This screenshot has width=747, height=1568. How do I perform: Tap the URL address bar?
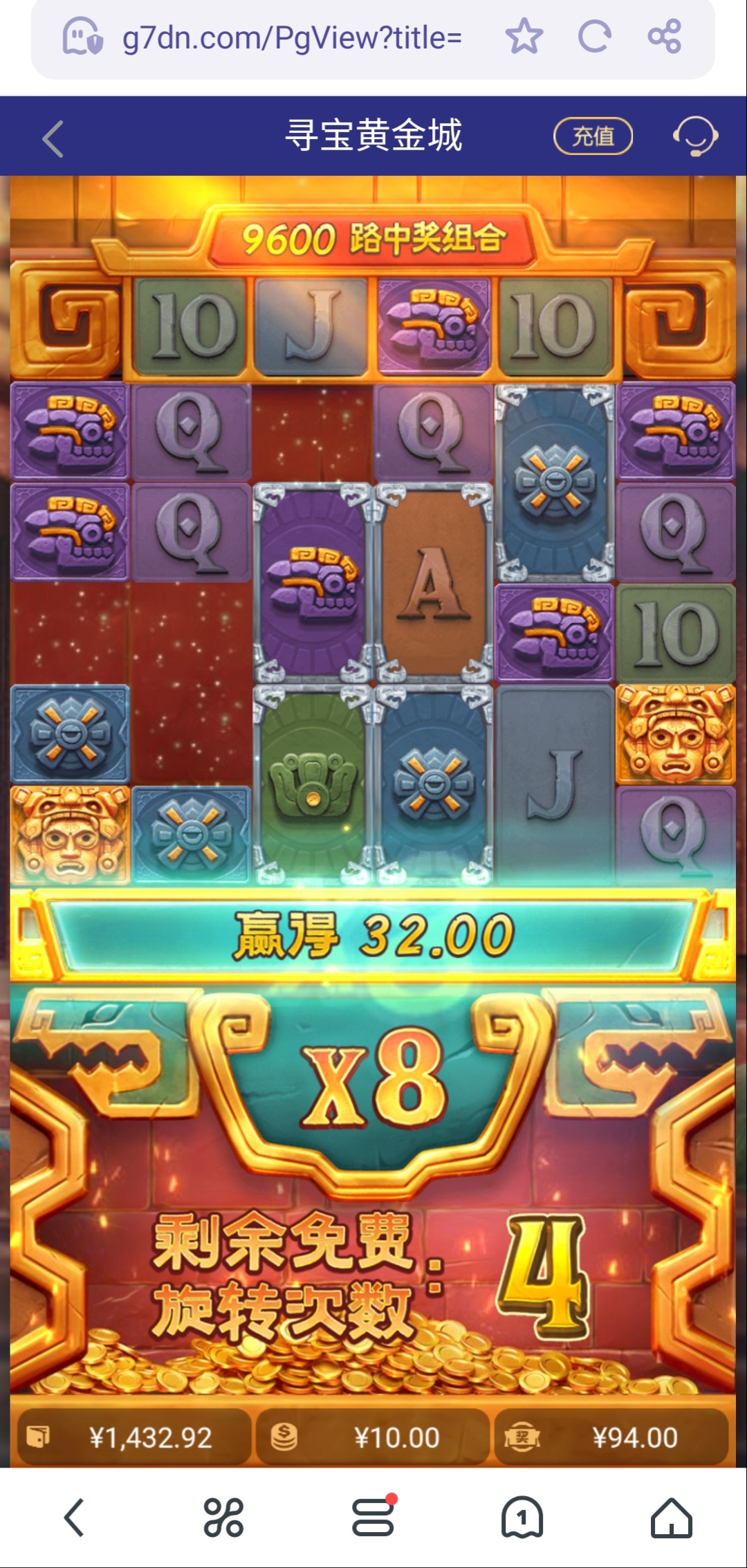[290, 37]
